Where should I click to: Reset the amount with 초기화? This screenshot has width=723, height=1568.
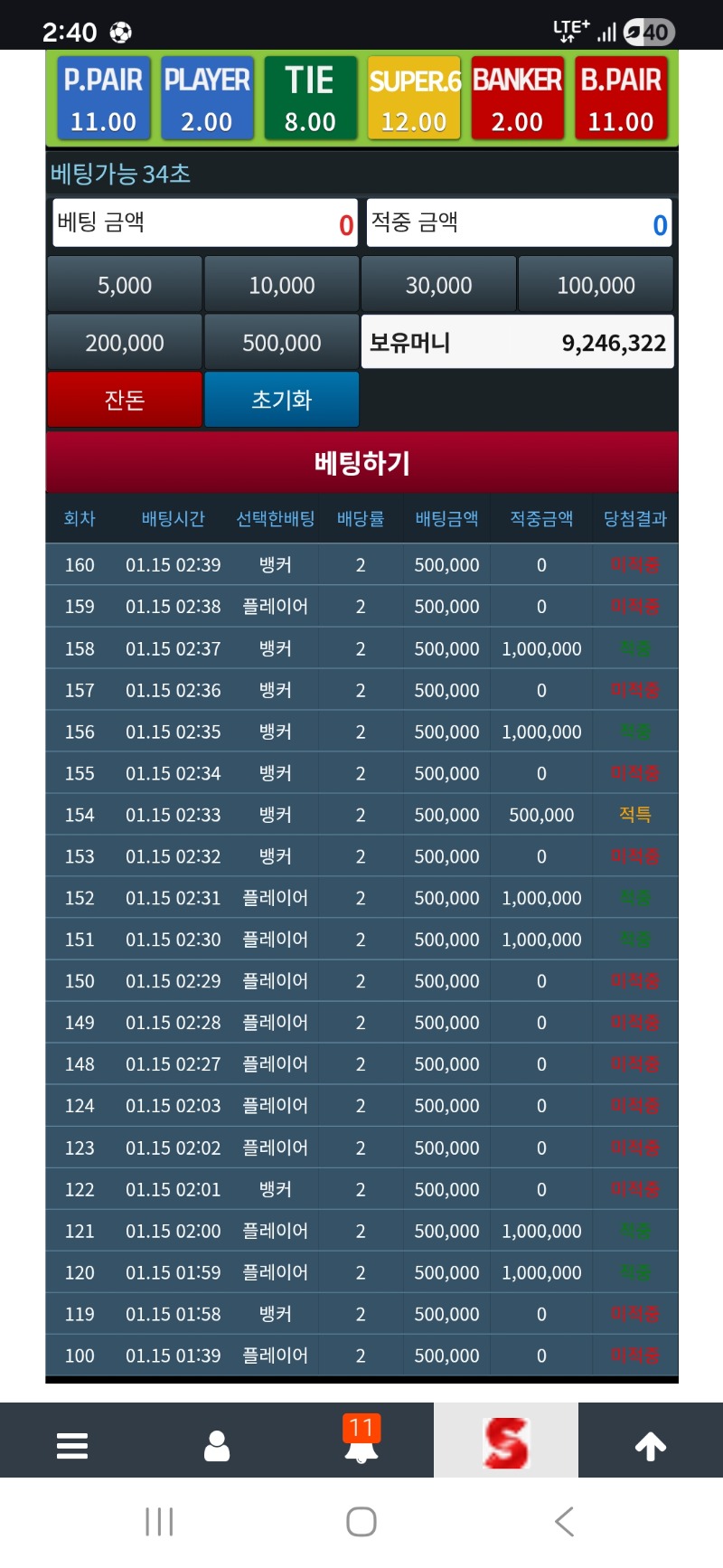(282, 400)
